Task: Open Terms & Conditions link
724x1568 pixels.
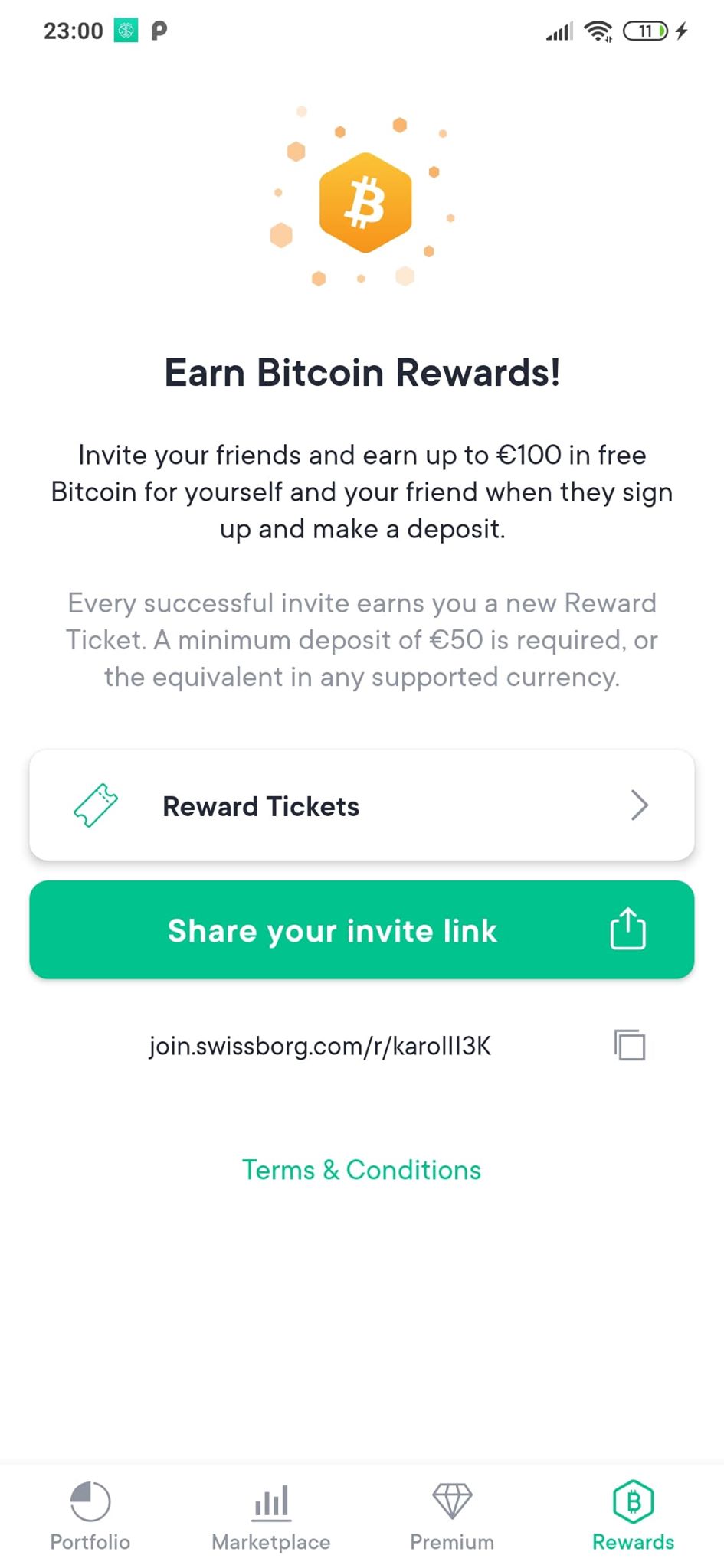Action: pos(362,1170)
